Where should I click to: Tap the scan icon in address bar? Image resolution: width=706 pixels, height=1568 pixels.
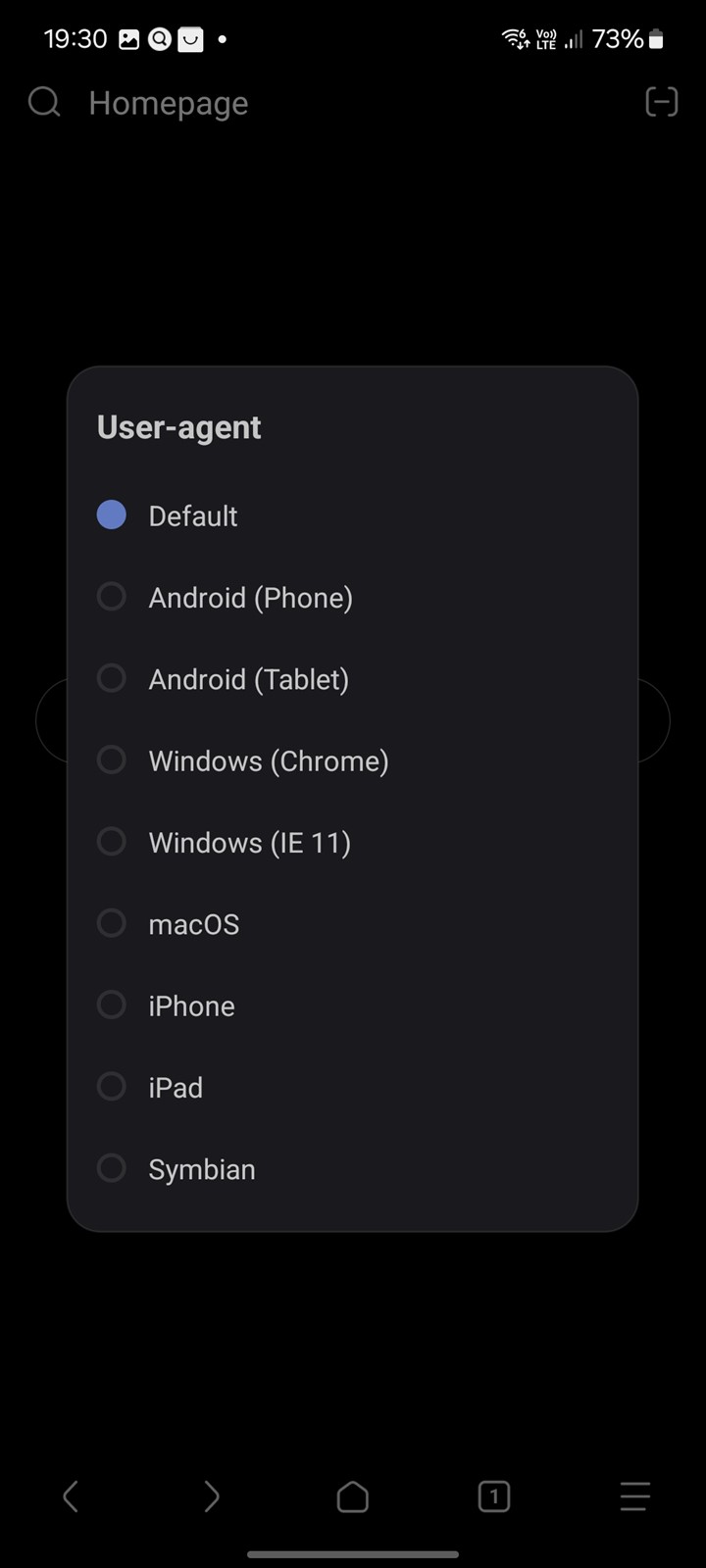(662, 102)
